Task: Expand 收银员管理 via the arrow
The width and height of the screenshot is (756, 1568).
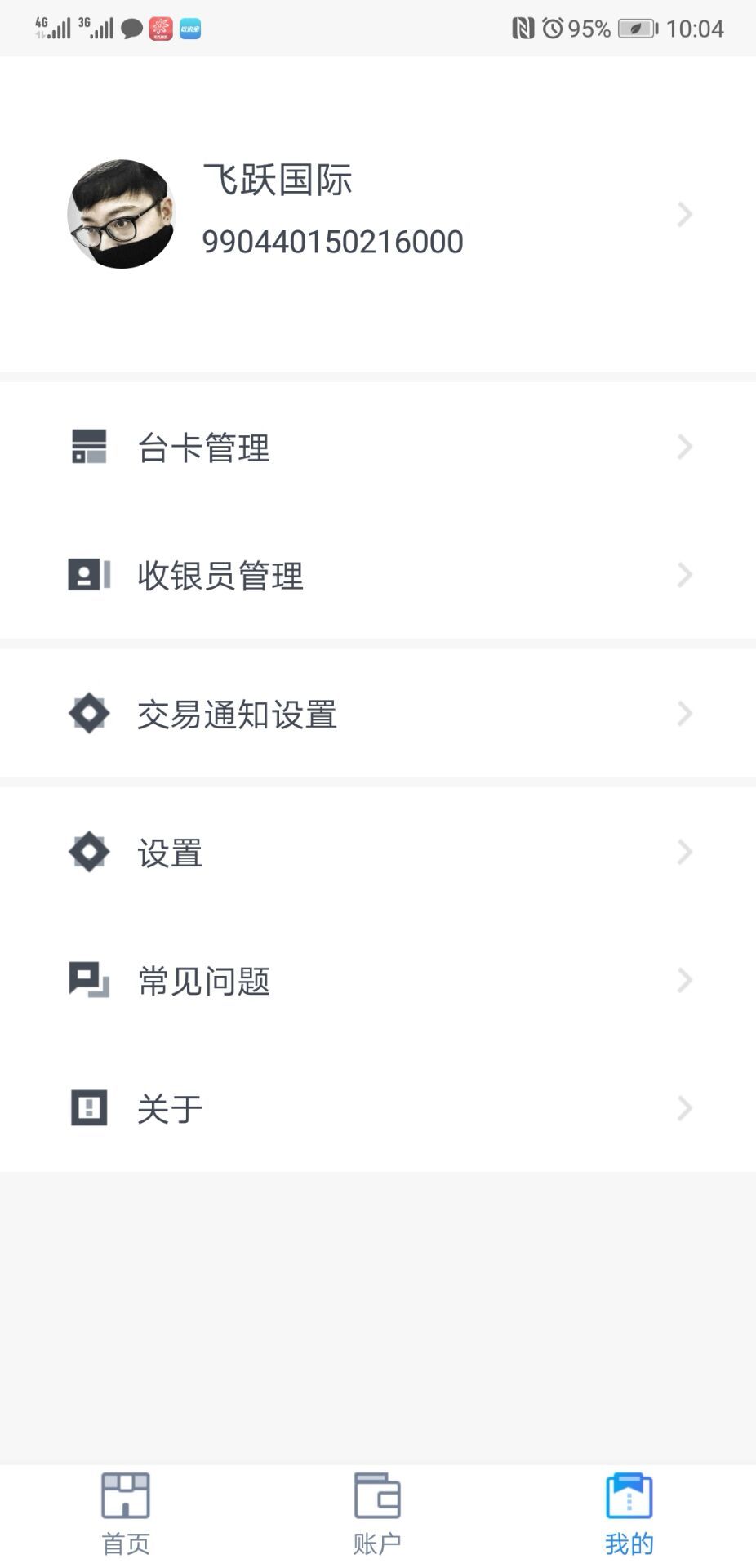Action: (x=684, y=575)
